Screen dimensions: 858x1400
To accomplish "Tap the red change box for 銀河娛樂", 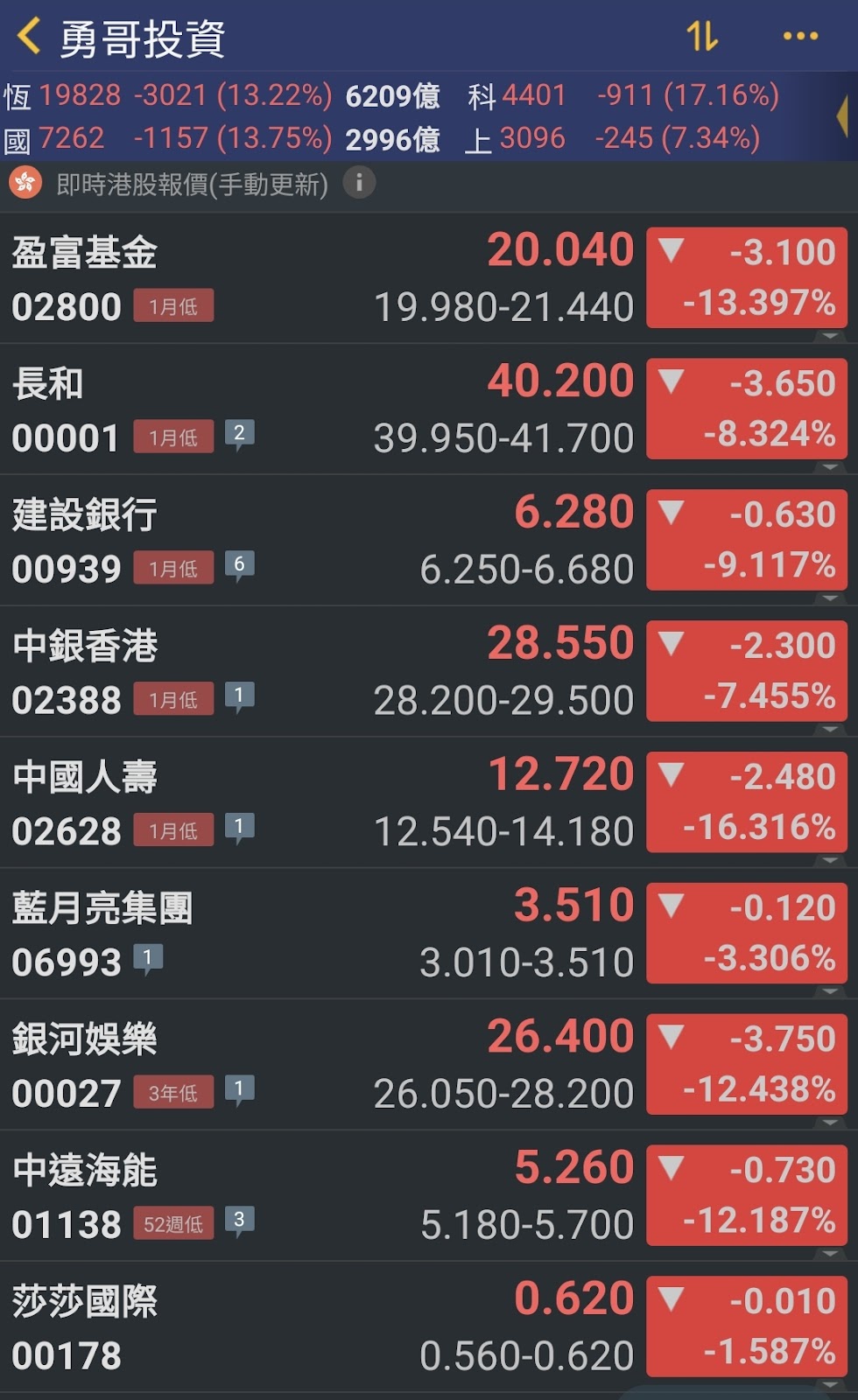I will pos(747,1064).
